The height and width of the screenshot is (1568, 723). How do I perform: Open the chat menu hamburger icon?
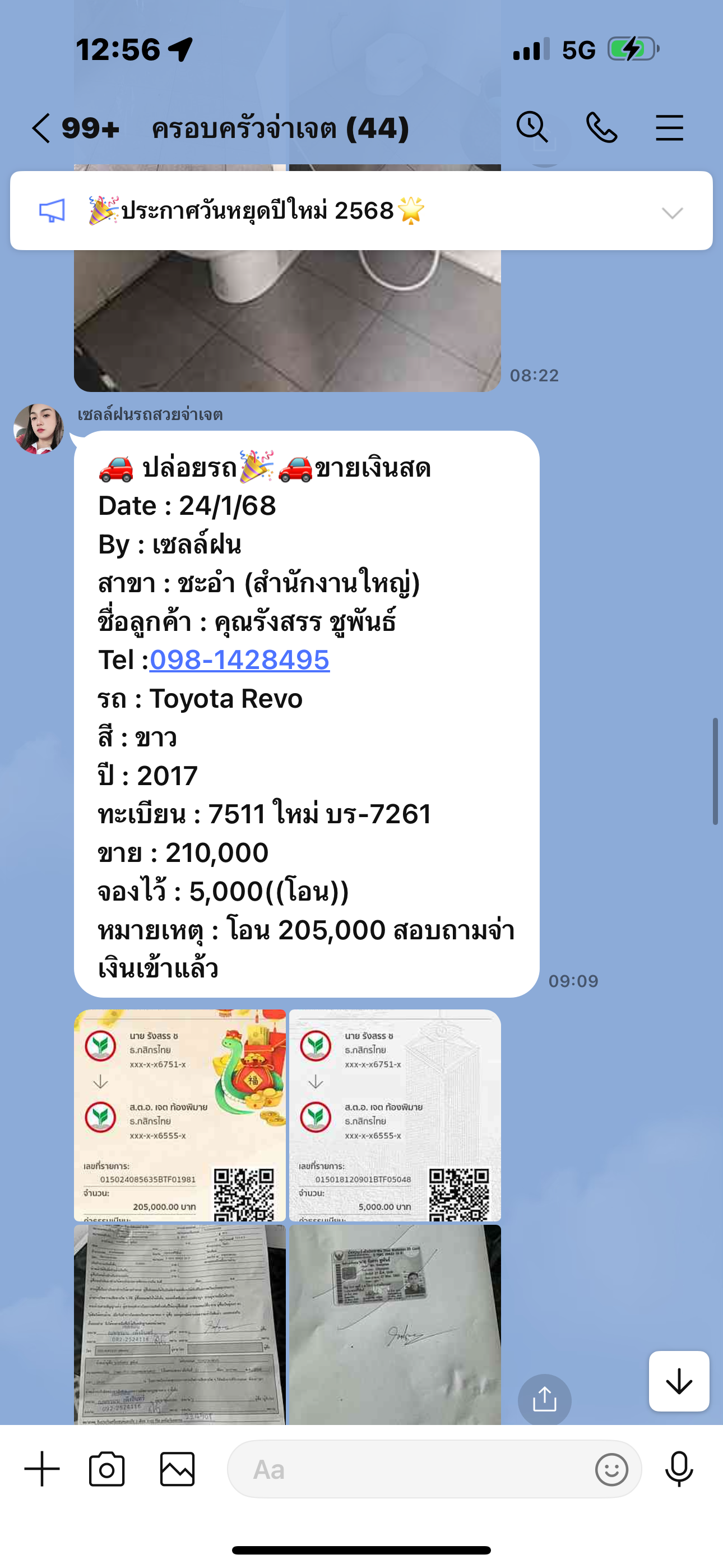pyautogui.click(x=669, y=128)
